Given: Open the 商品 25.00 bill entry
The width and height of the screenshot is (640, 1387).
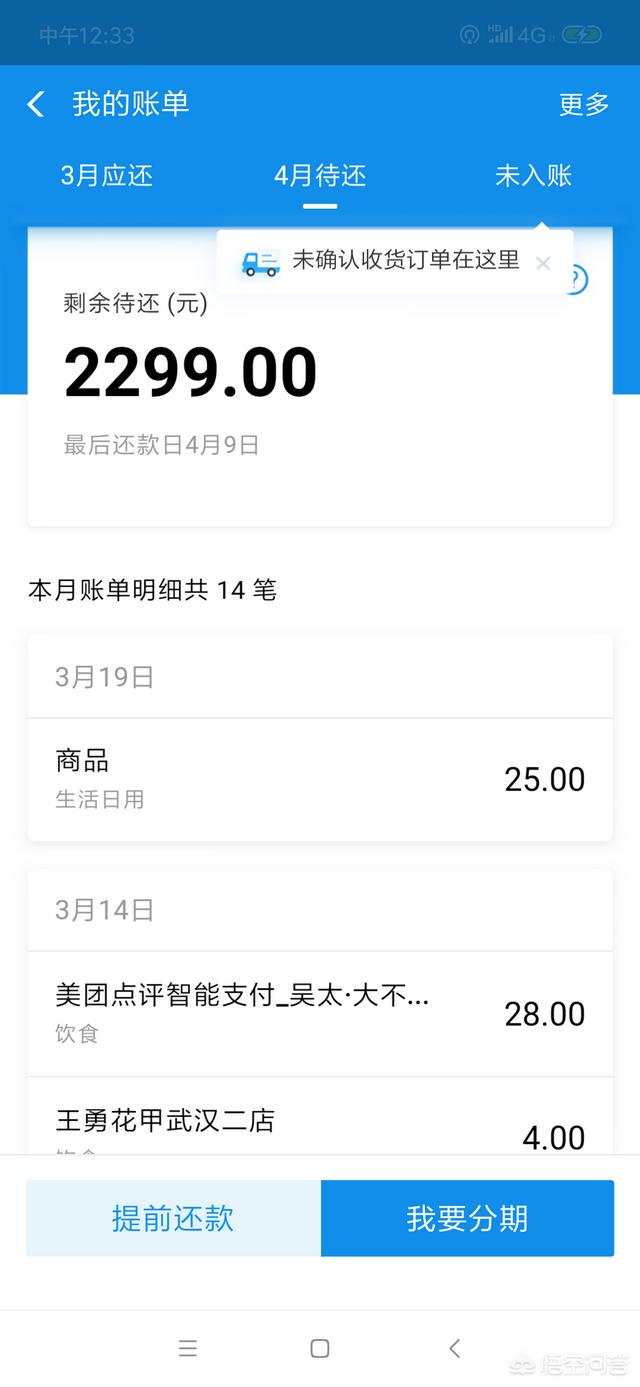Looking at the screenshot, I should click(320, 779).
